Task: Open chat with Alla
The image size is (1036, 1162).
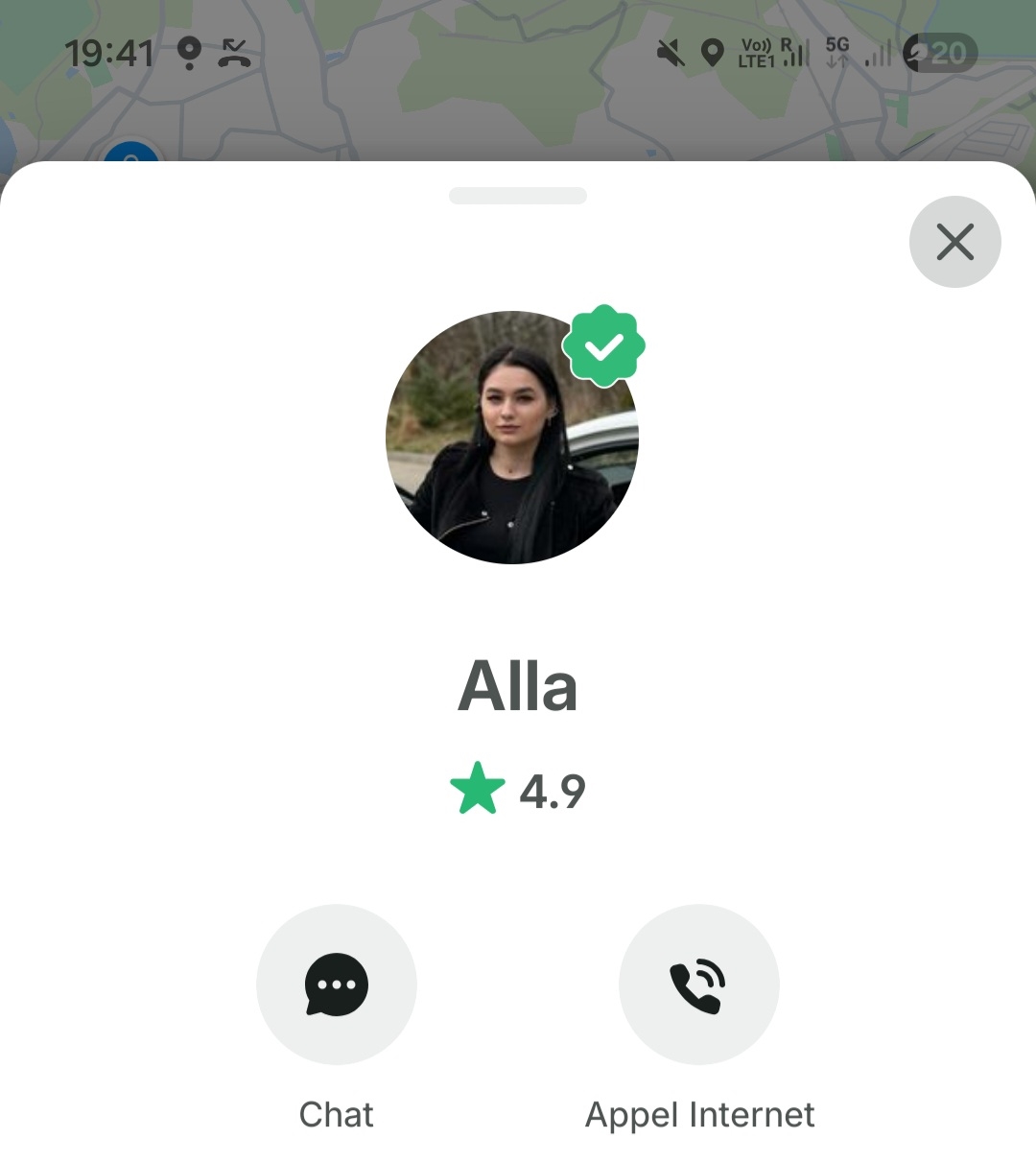Action: pyautogui.click(x=337, y=984)
